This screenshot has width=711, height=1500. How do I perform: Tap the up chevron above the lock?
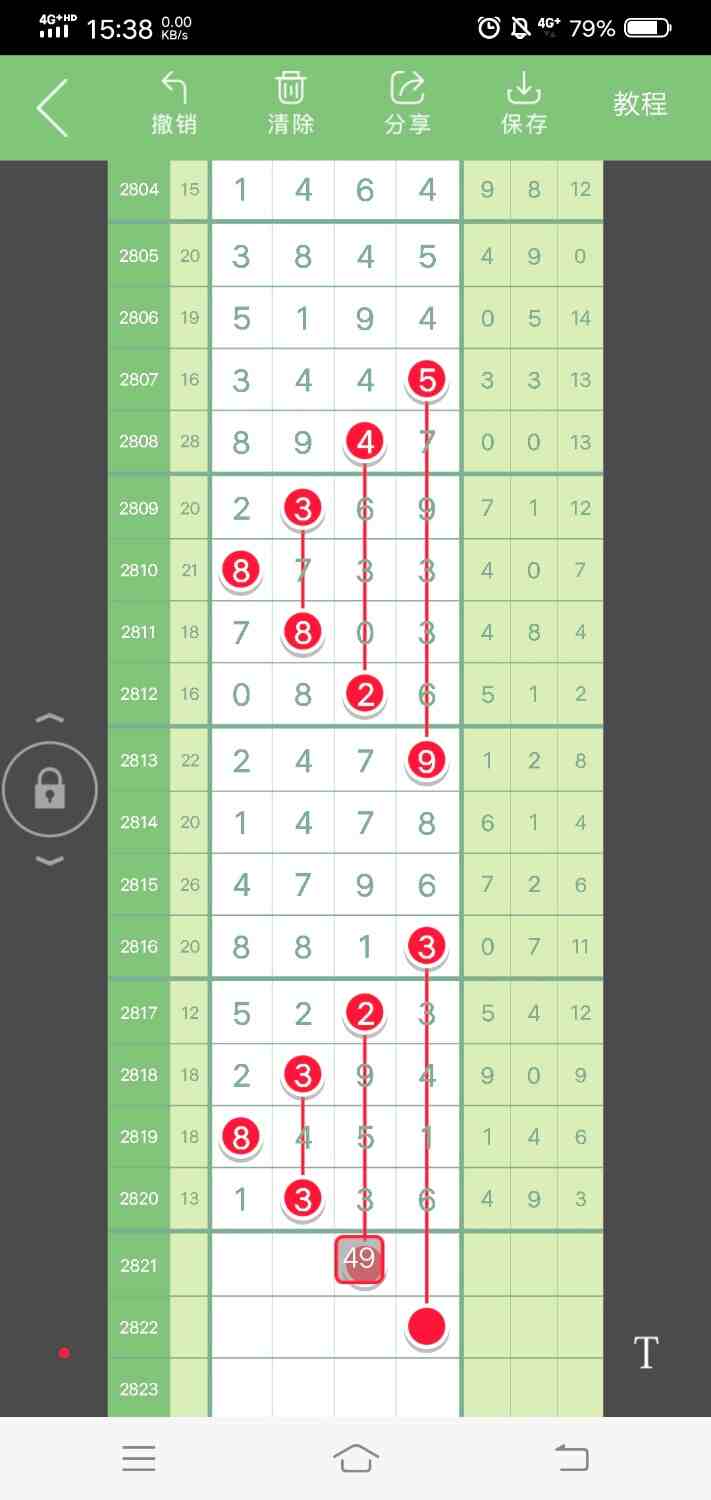click(x=50, y=719)
